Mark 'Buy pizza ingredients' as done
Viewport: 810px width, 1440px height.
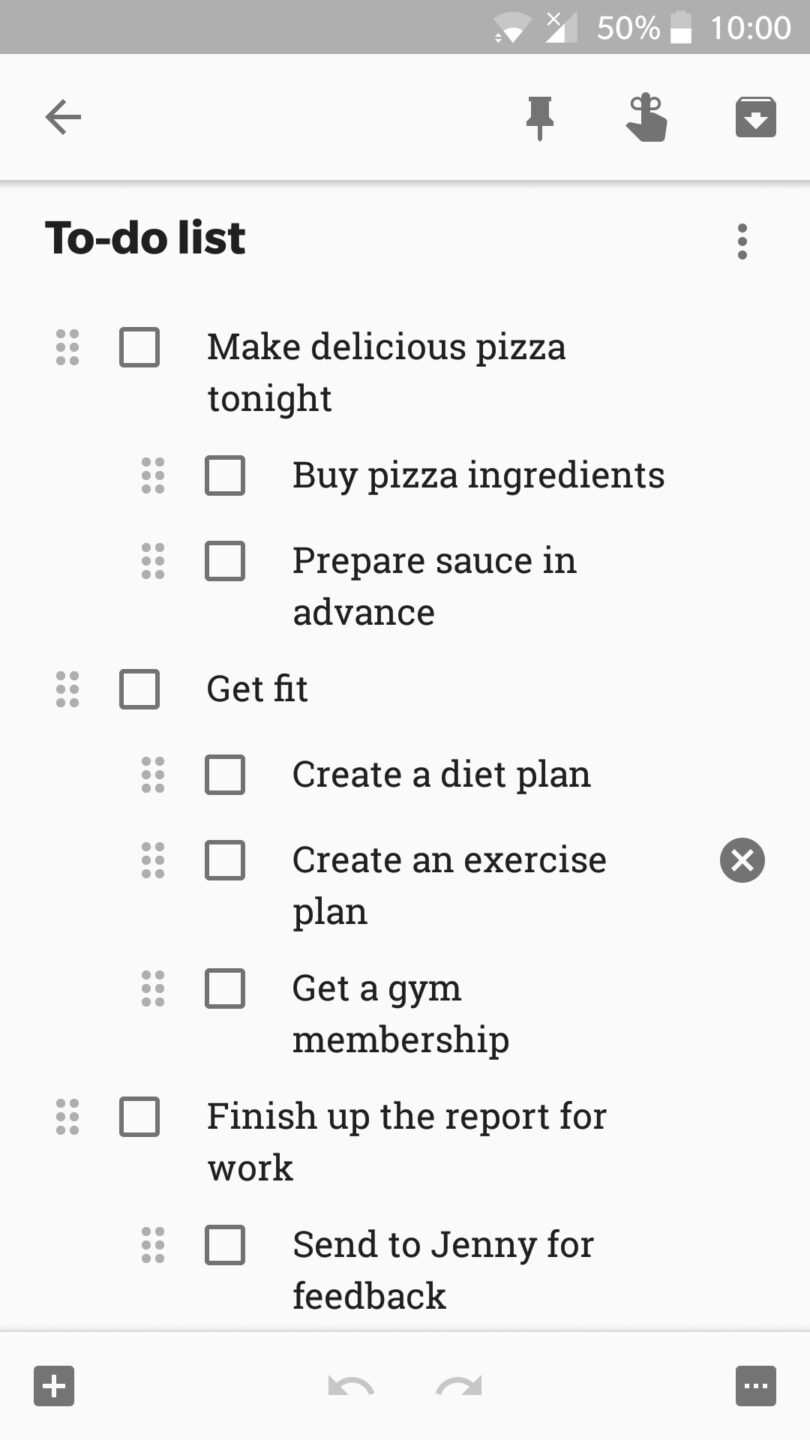(225, 476)
